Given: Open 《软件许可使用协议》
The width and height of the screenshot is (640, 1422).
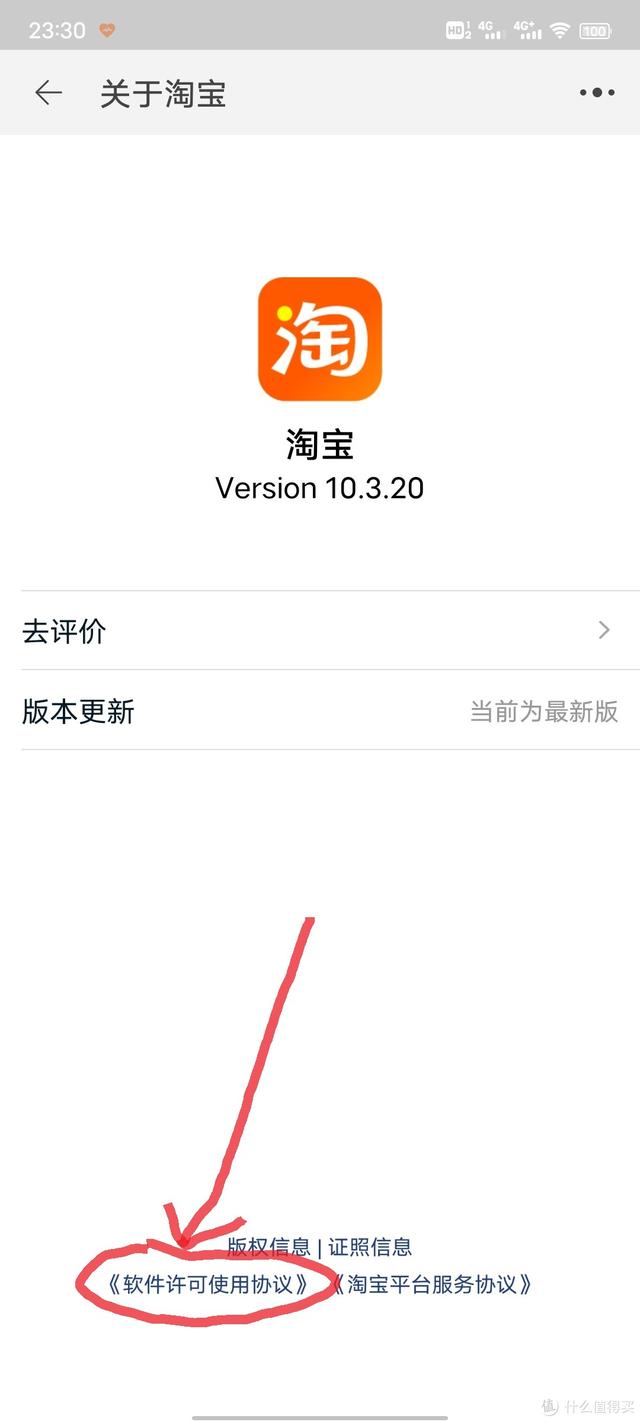Looking at the screenshot, I should [207, 1284].
